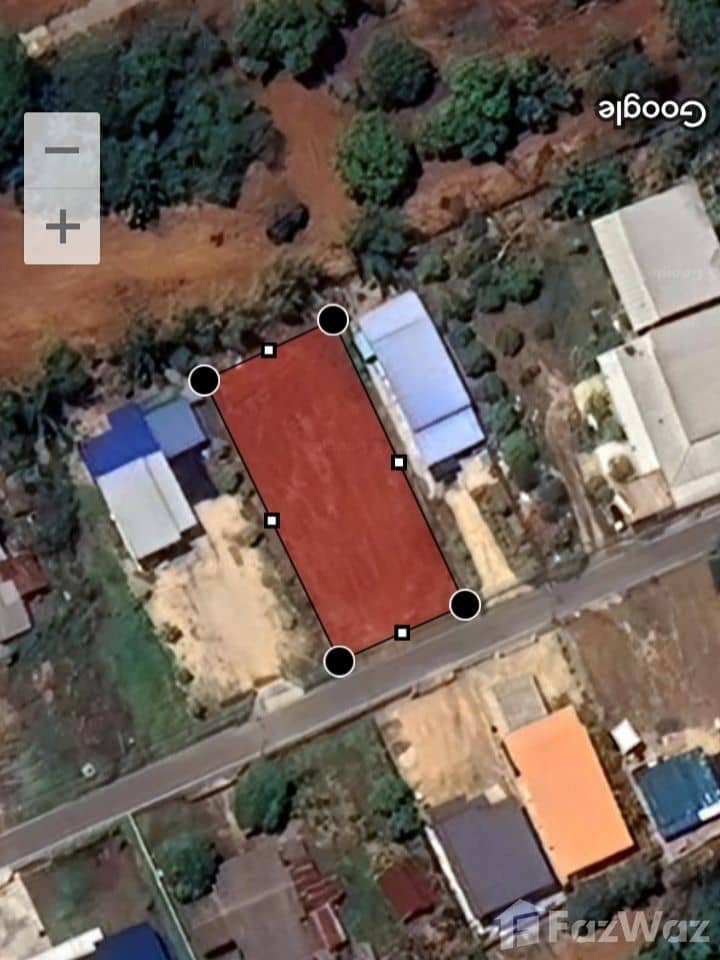Select the left vertex marker of the plot
The width and height of the screenshot is (720, 960).
[x=205, y=382]
